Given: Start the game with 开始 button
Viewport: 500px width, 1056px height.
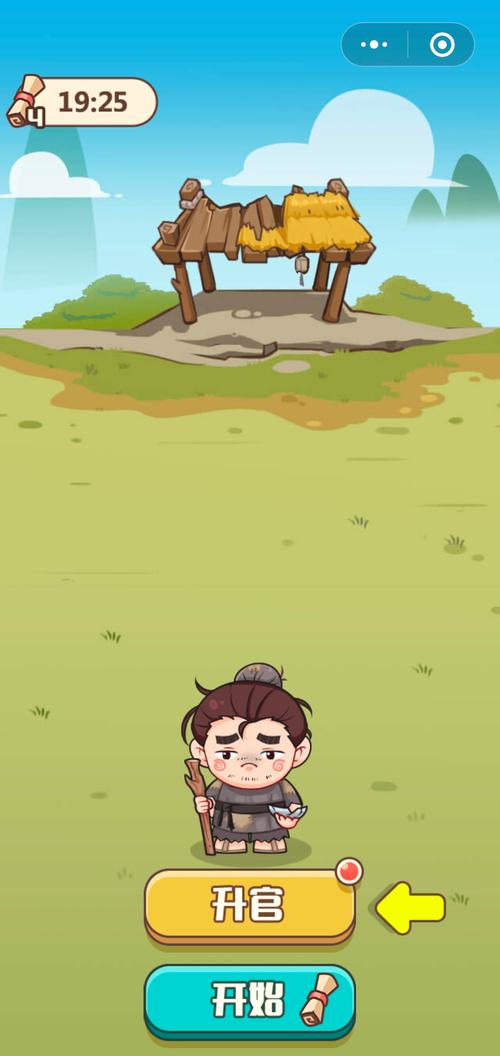Looking at the screenshot, I should click(x=249, y=1001).
